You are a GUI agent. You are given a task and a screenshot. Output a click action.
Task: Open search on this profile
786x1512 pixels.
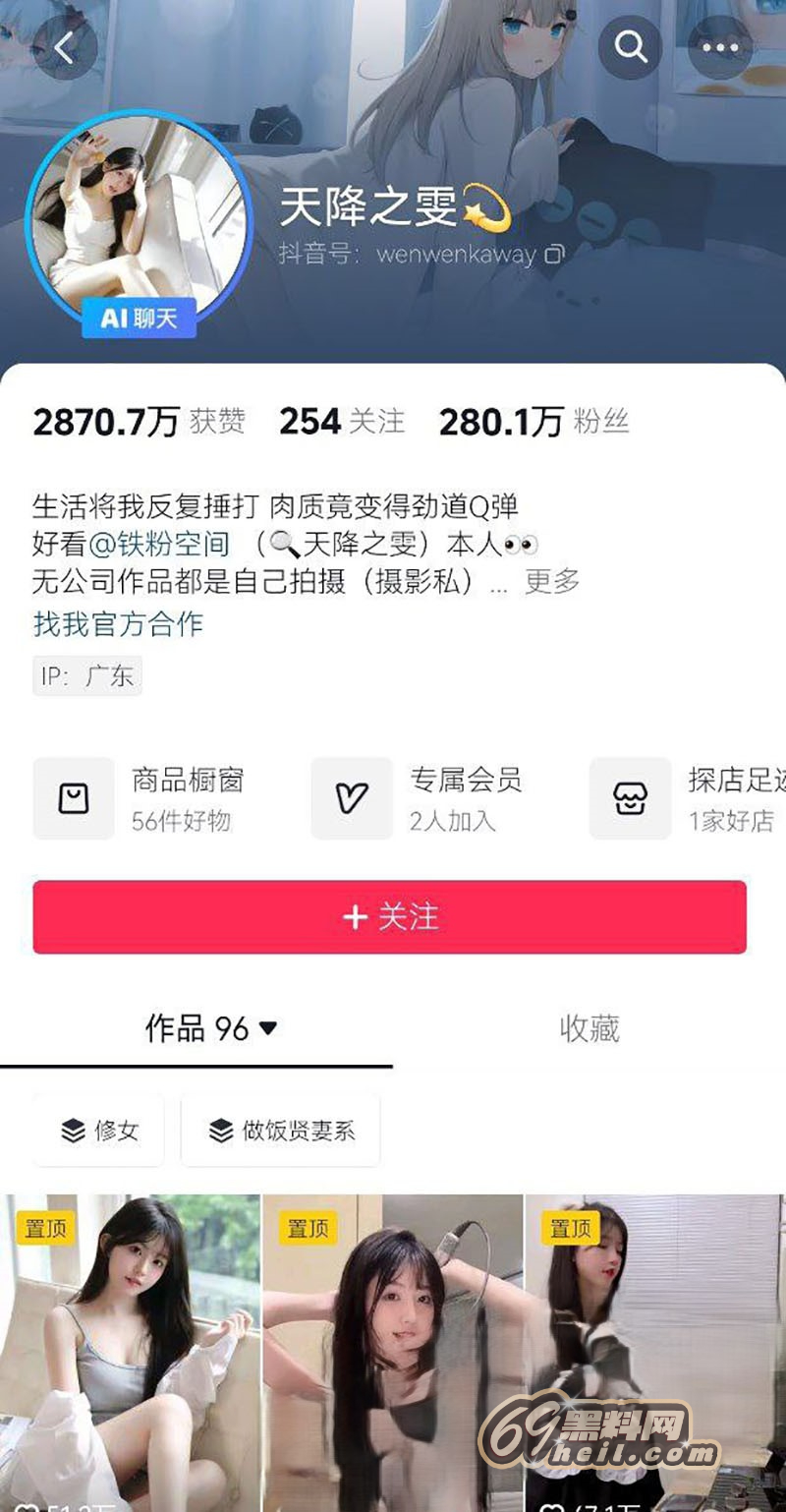[x=630, y=46]
